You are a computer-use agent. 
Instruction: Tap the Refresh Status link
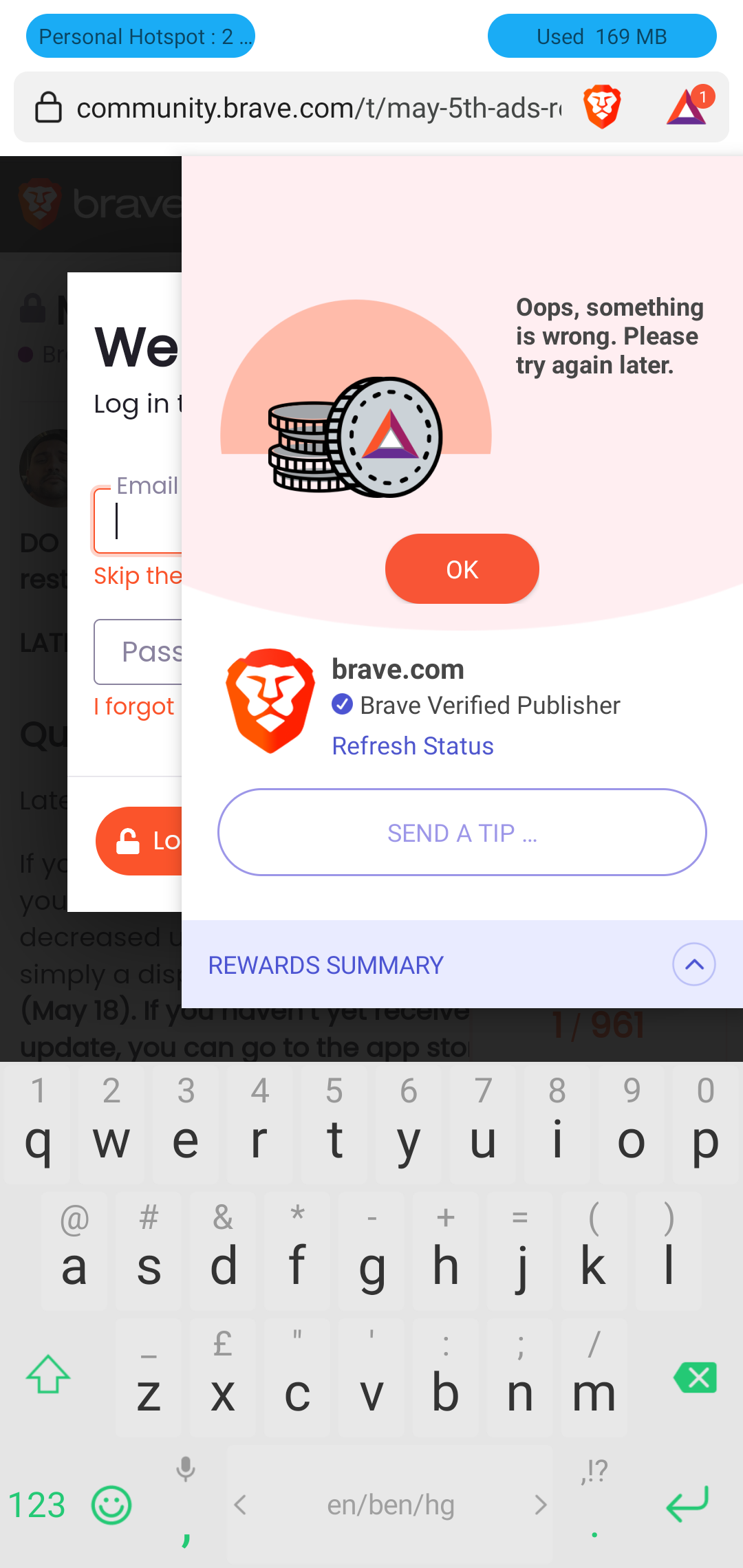pos(413,746)
